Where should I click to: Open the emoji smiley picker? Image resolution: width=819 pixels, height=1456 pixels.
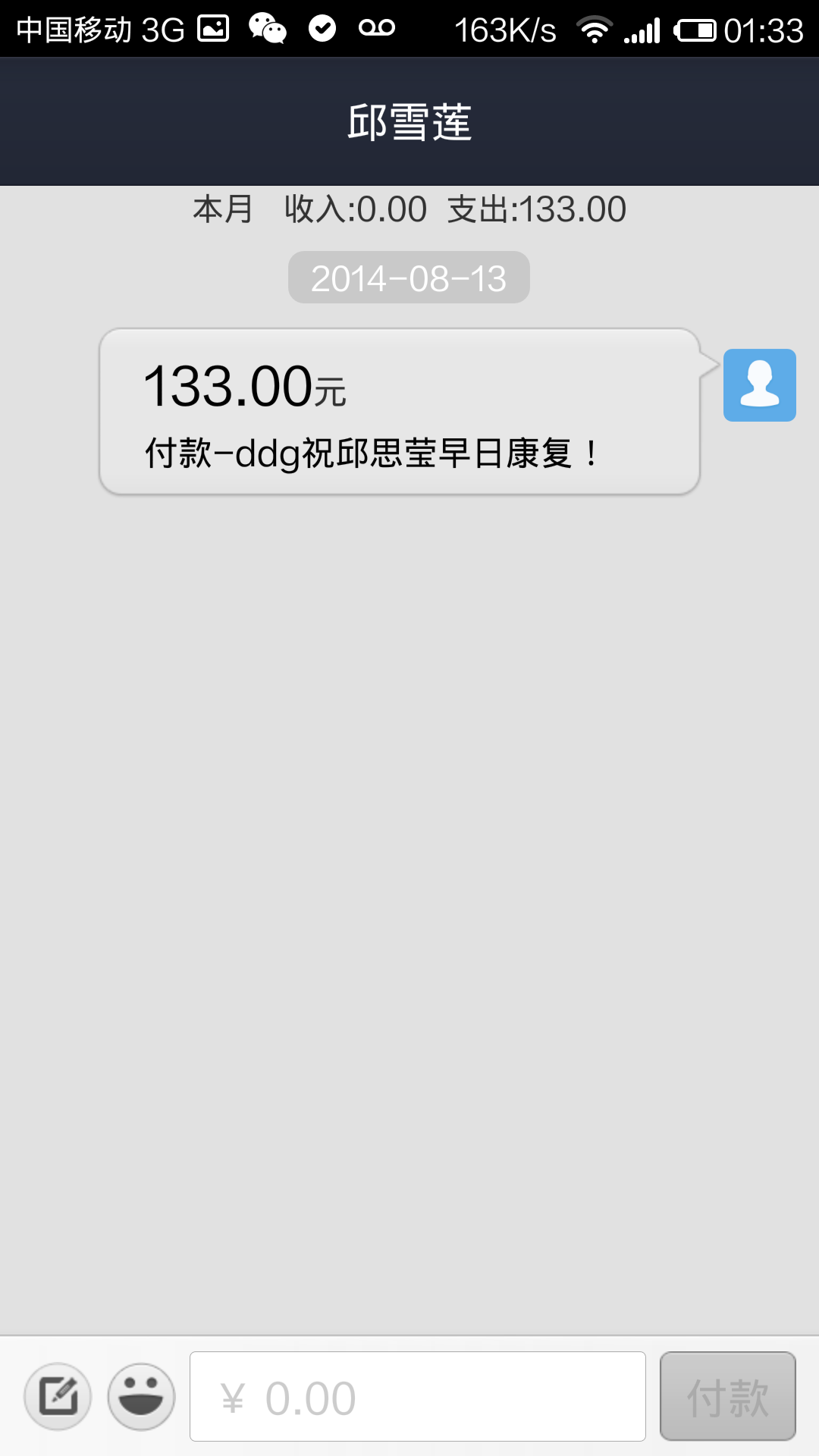[141, 1396]
